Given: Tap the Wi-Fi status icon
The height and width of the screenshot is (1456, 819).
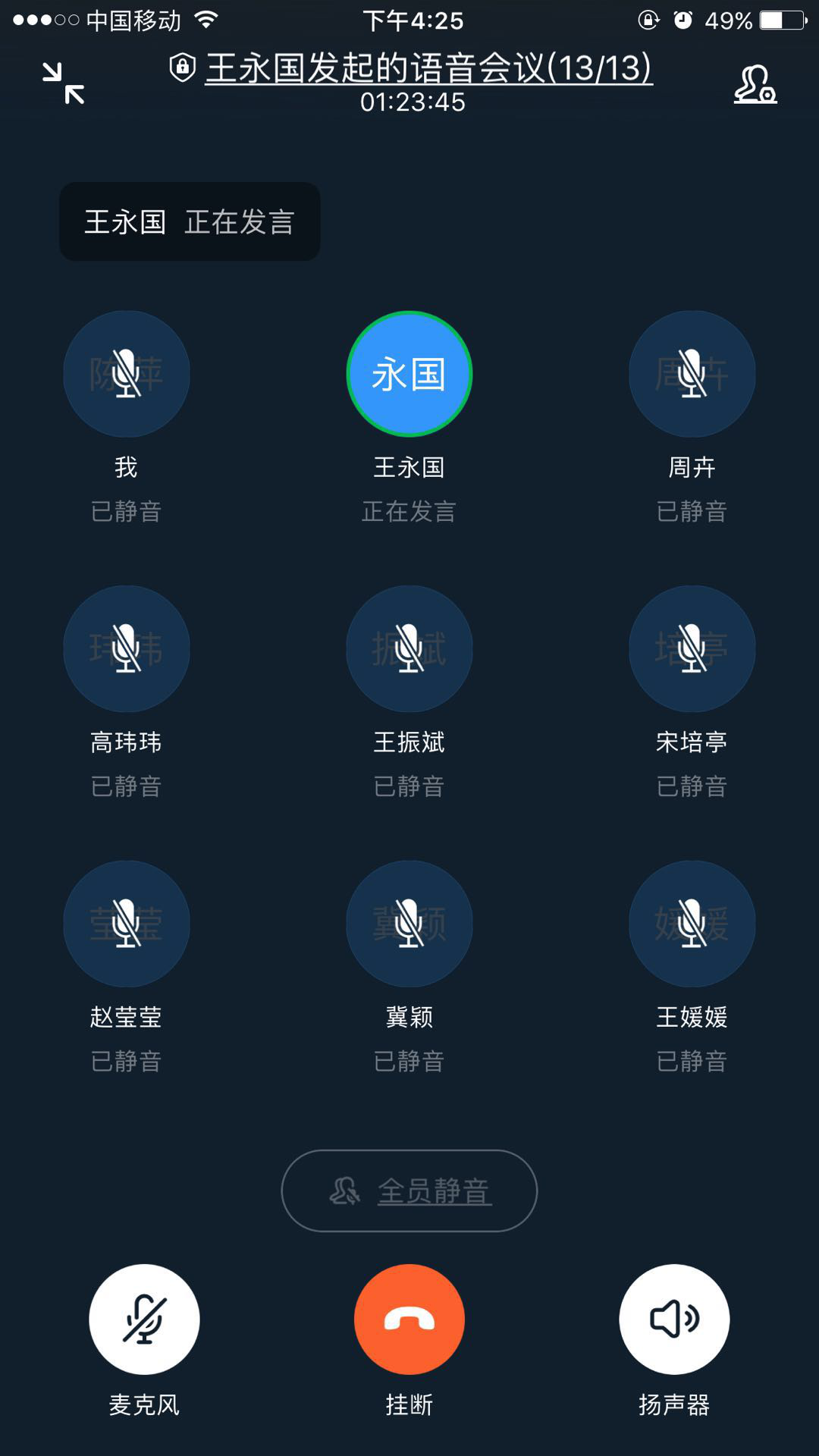Looking at the screenshot, I should (x=205, y=20).
